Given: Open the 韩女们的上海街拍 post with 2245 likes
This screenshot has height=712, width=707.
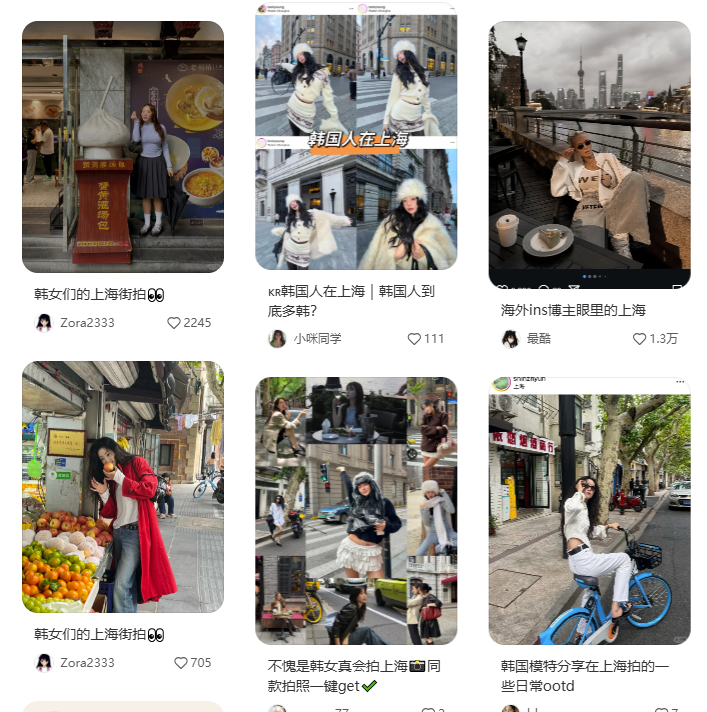Looking at the screenshot, I should (x=122, y=147).
